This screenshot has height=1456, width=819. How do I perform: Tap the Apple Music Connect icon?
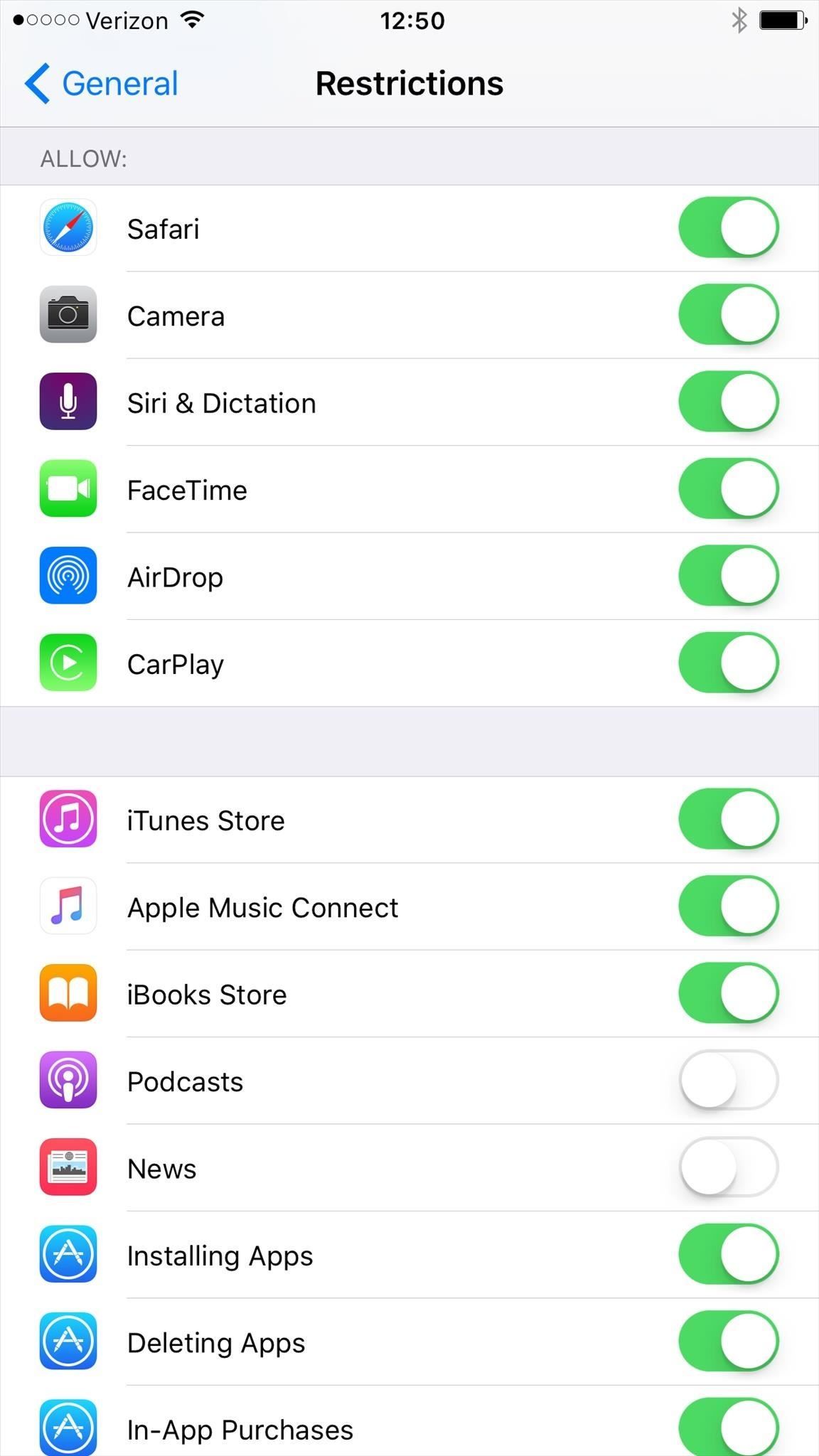[x=68, y=906]
